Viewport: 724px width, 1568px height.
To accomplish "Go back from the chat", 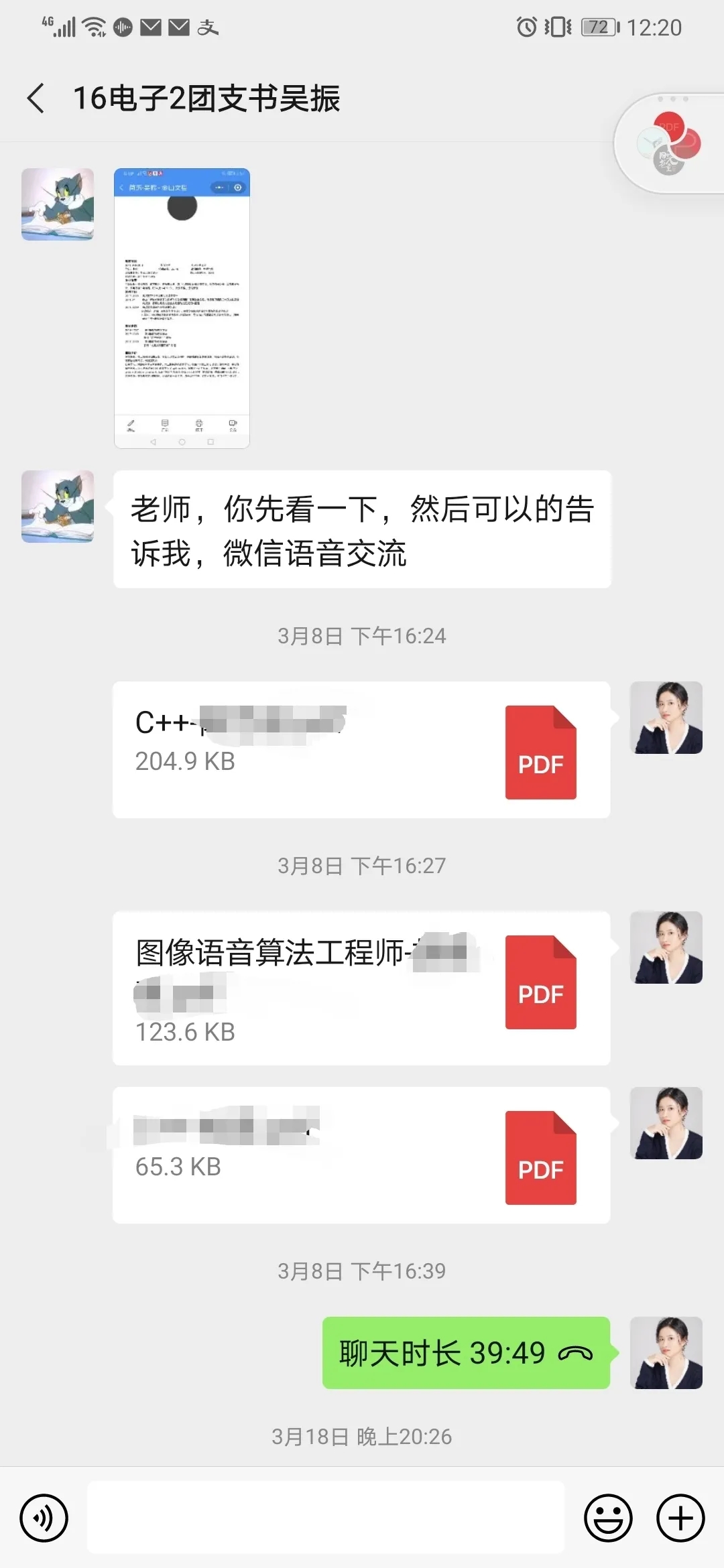I will (x=36, y=99).
